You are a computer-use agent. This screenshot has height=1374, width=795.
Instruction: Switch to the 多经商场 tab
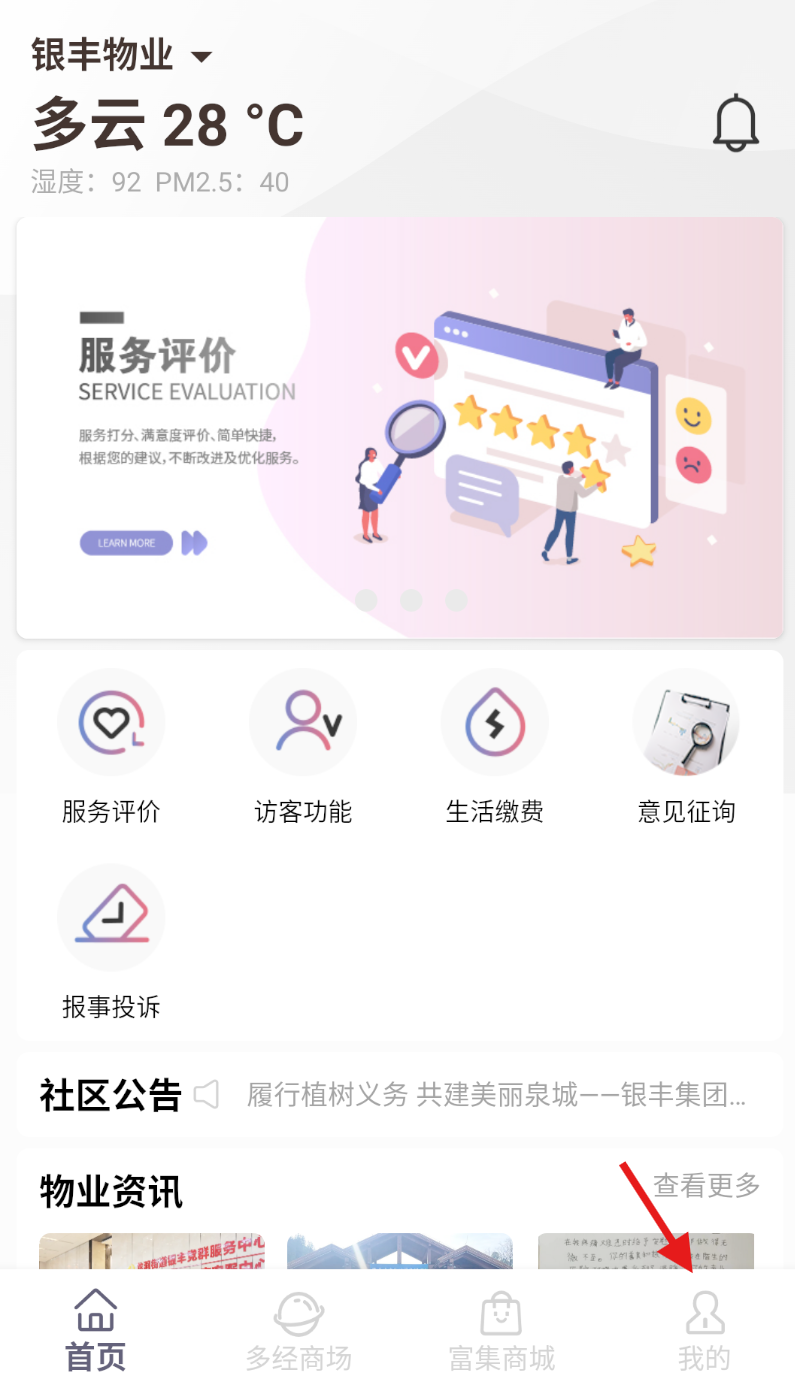tap(298, 1330)
